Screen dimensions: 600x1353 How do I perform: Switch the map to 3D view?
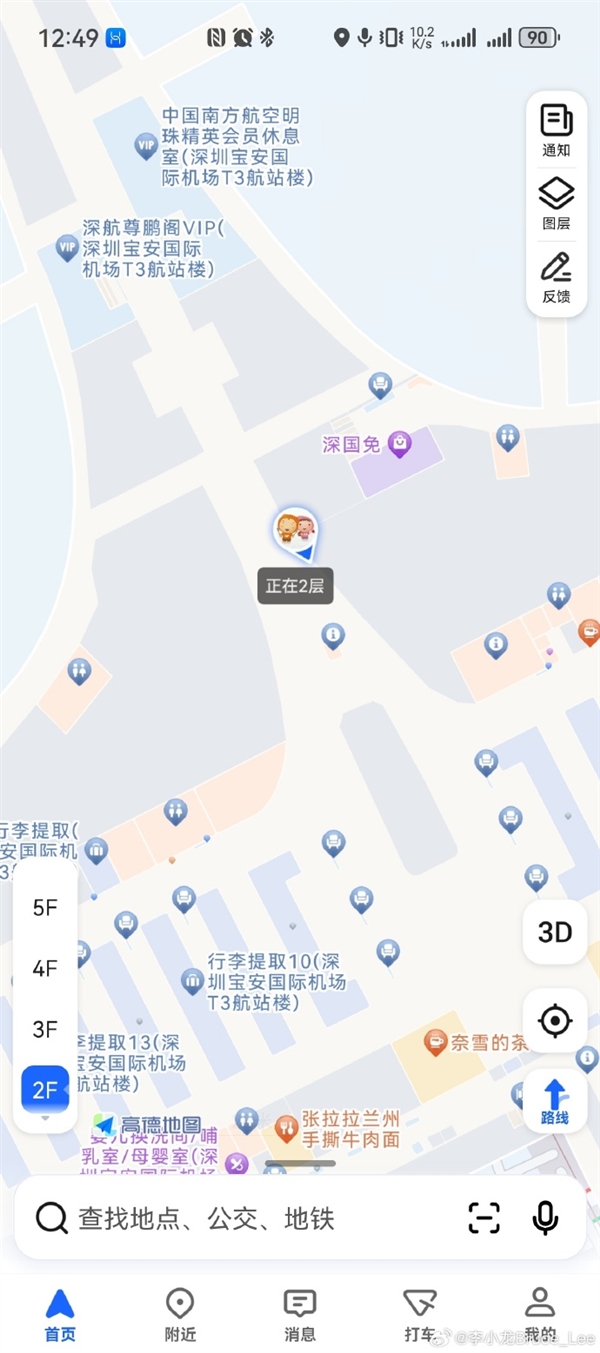click(555, 932)
